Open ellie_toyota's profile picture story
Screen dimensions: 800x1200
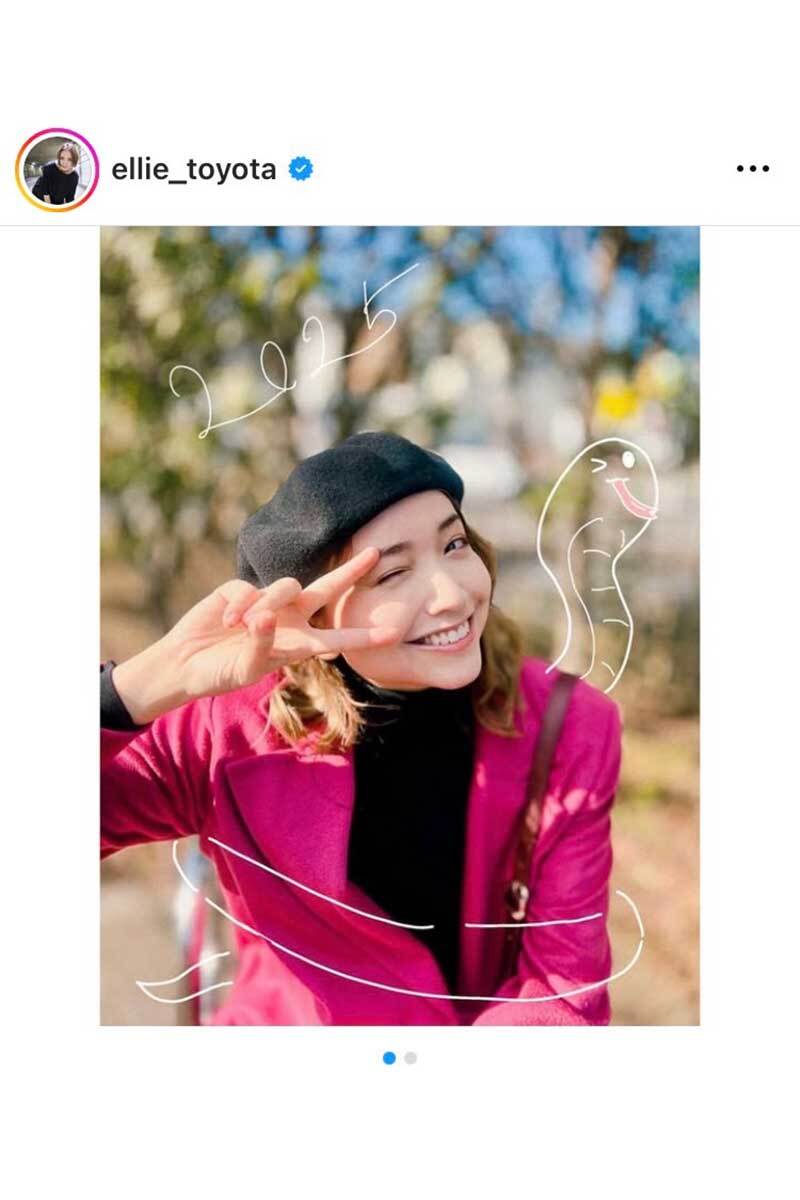56,170
